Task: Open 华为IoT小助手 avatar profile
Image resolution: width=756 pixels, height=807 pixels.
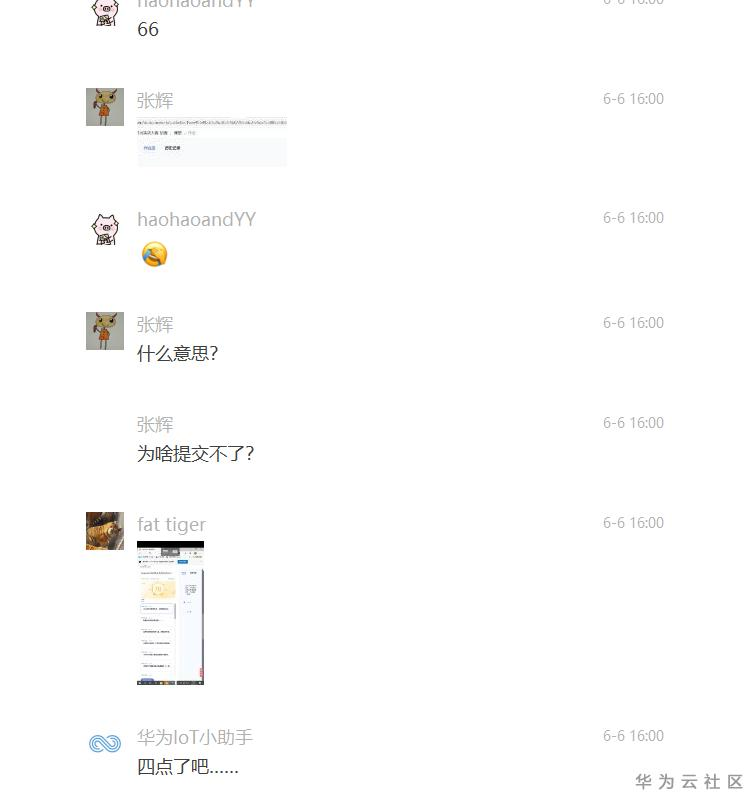Action: (105, 744)
